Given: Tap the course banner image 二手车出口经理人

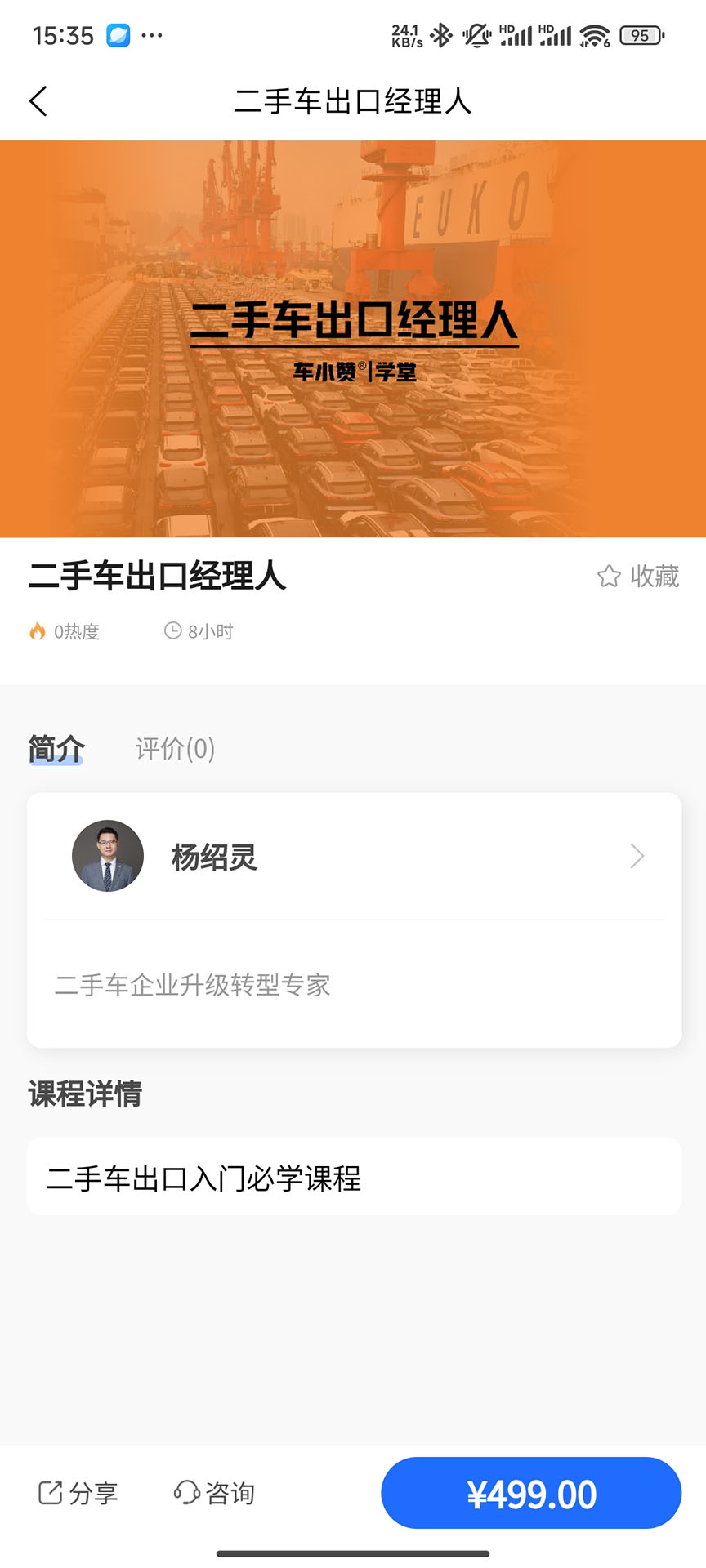Looking at the screenshot, I should [x=353, y=335].
